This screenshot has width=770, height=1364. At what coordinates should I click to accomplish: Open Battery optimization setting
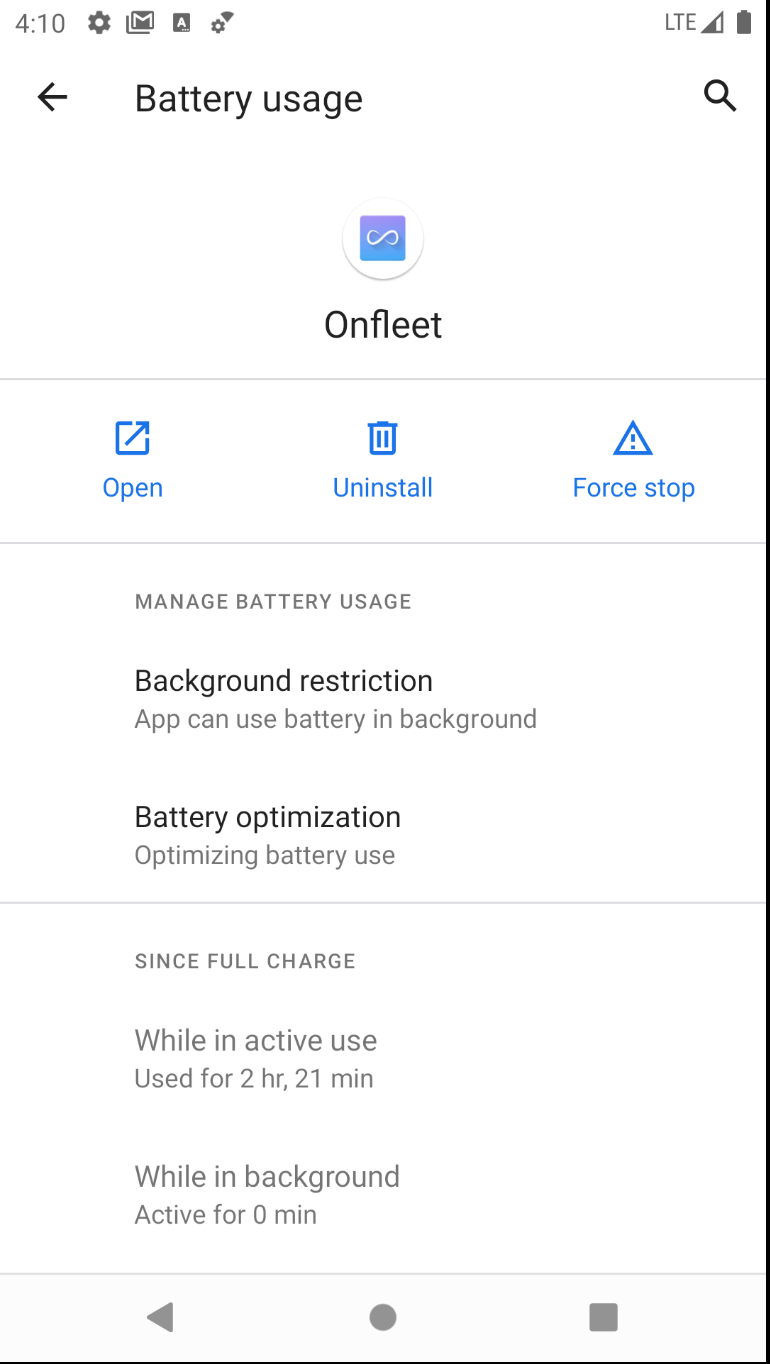tap(268, 835)
